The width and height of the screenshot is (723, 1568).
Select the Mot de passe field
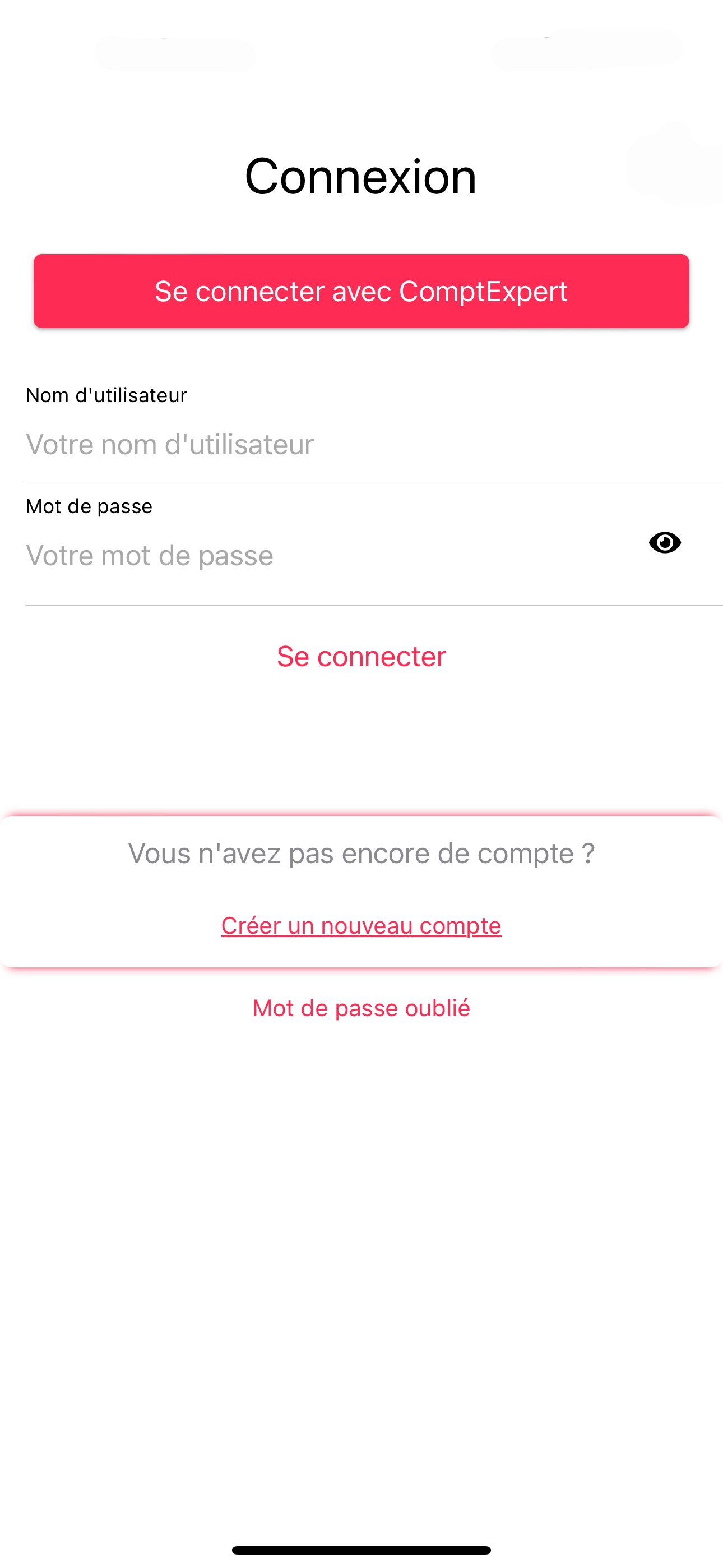point(328,555)
